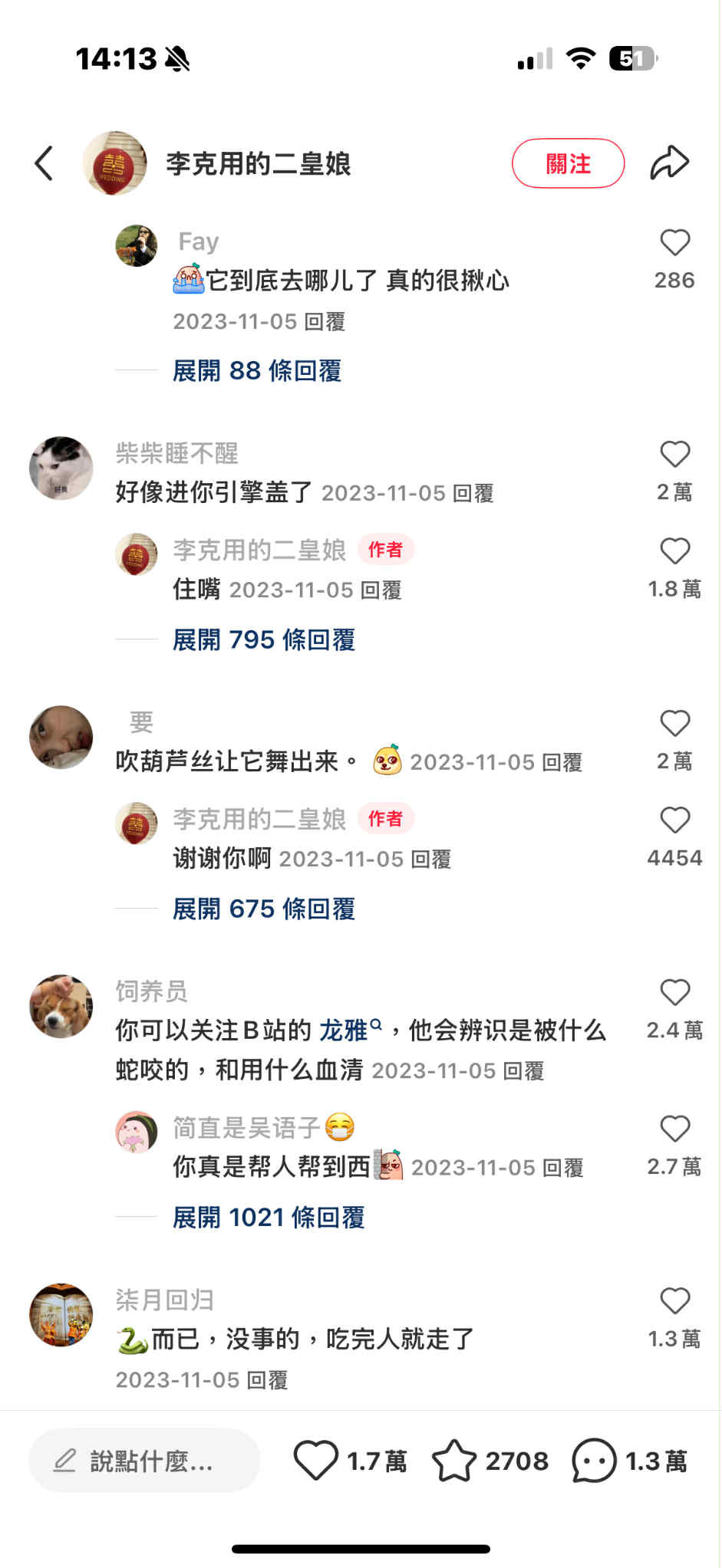Share this post via the arrow icon

(669, 163)
